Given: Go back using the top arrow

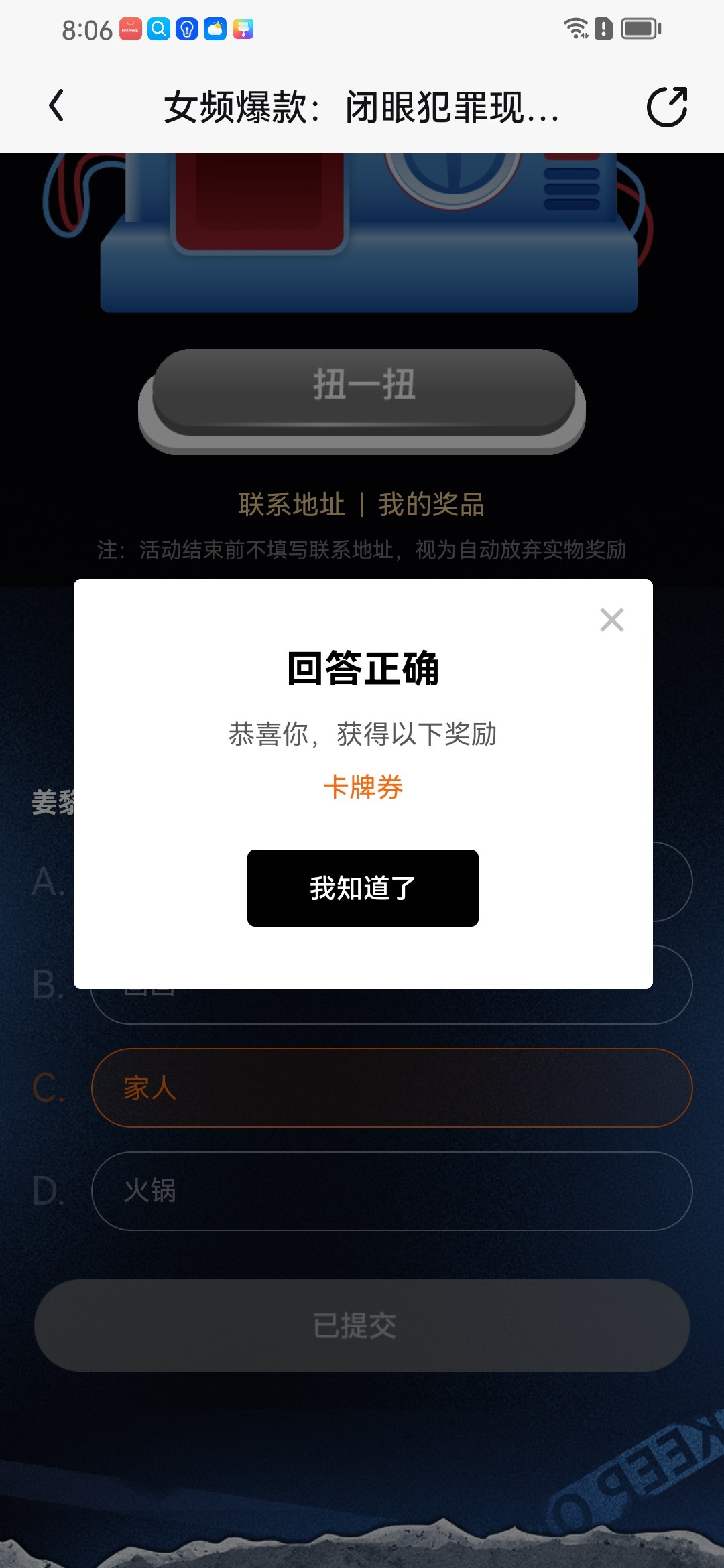Looking at the screenshot, I should point(57,106).
